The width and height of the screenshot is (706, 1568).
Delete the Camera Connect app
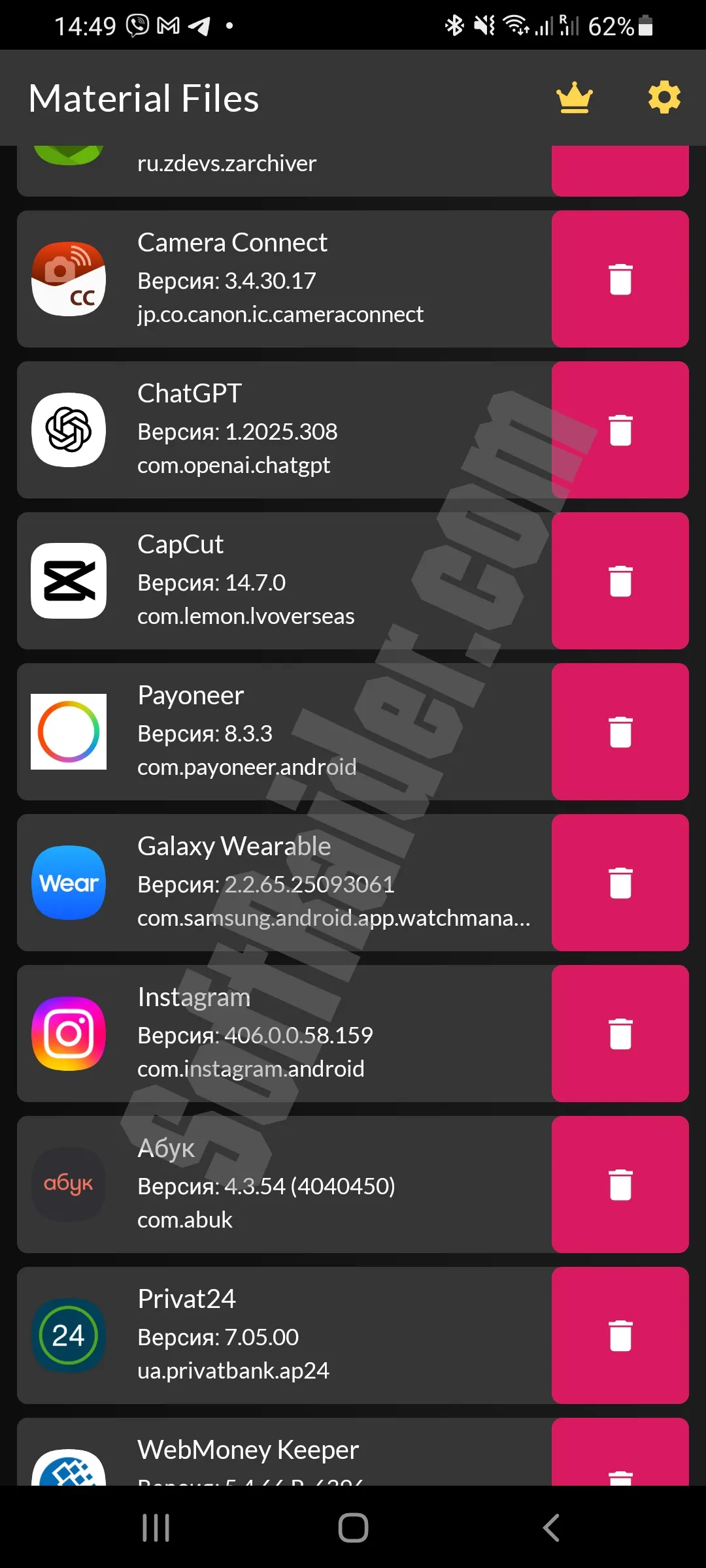[620, 279]
